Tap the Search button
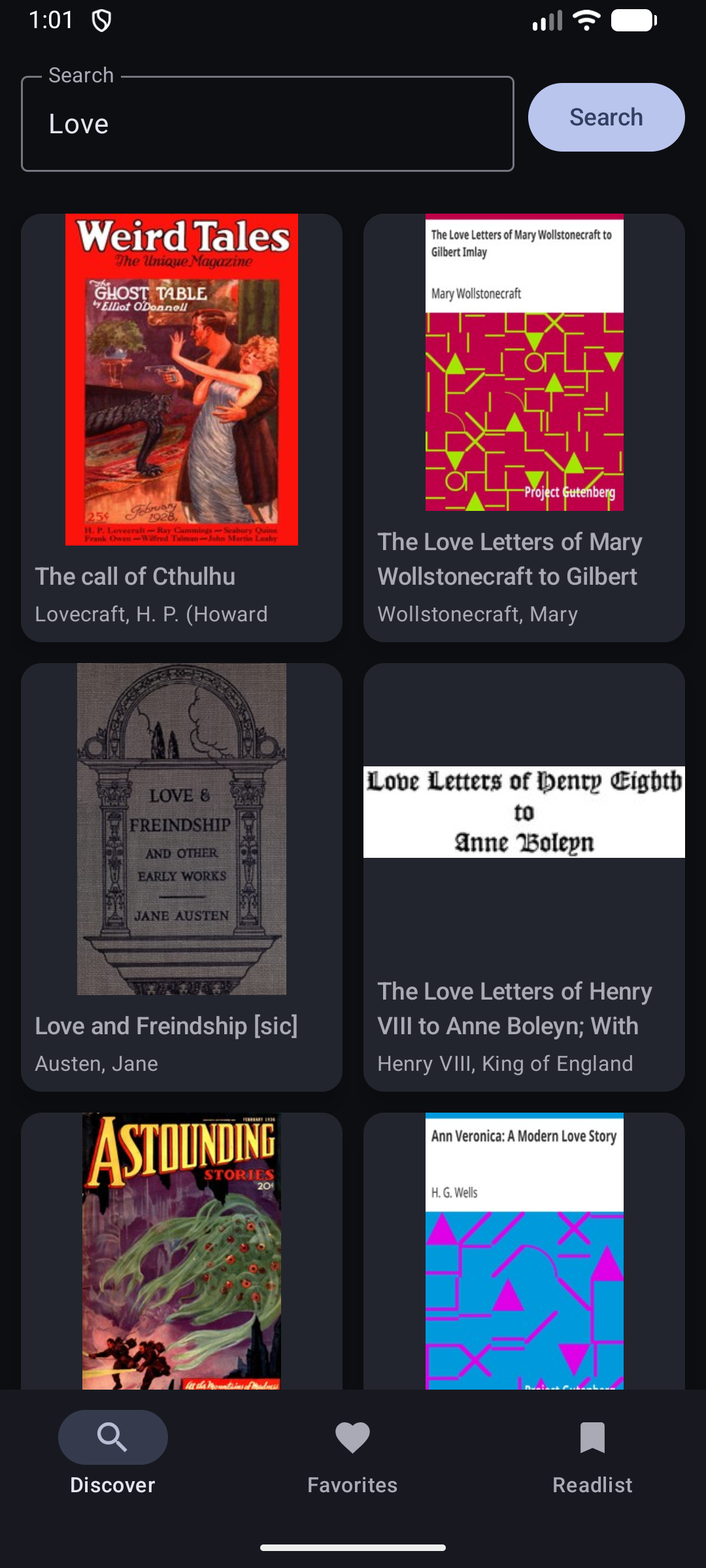706x1568 pixels. pyautogui.click(x=606, y=118)
